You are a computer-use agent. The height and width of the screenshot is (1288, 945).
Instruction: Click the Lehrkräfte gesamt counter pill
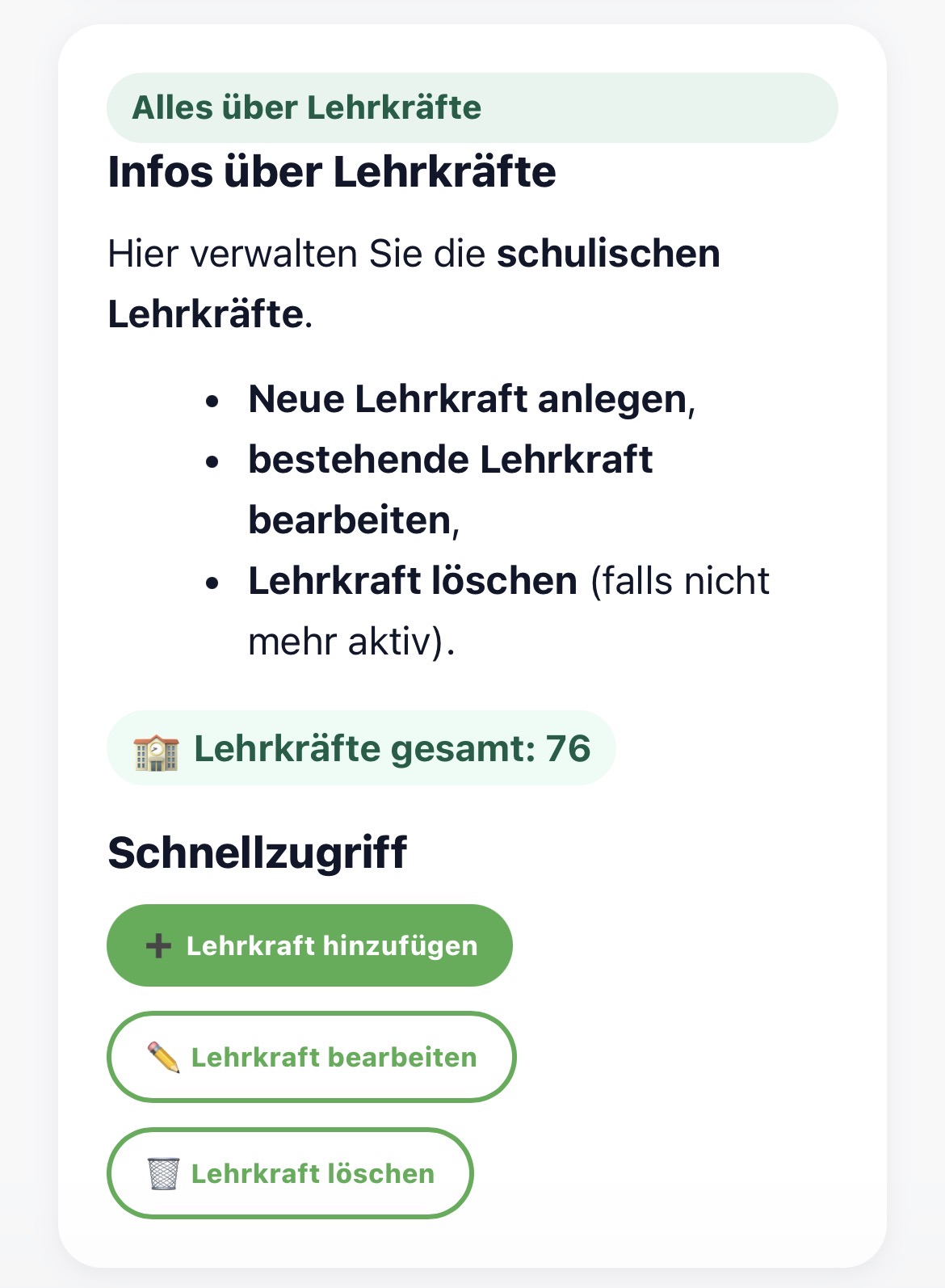point(362,750)
